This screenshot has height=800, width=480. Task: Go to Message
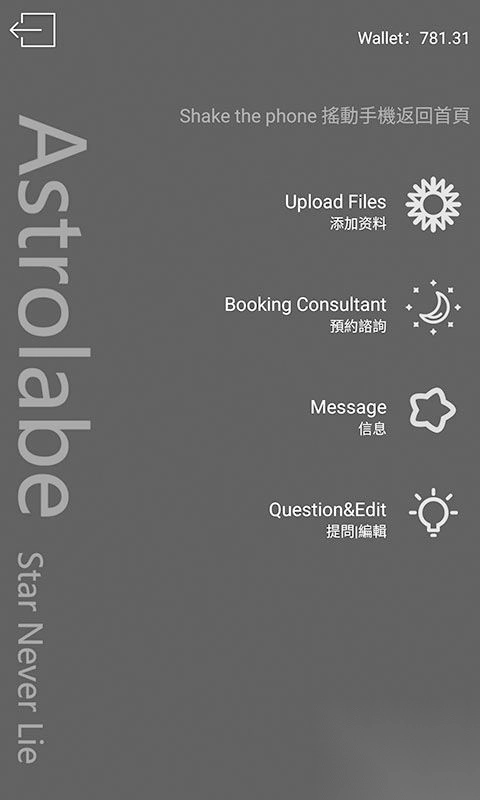click(x=384, y=411)
